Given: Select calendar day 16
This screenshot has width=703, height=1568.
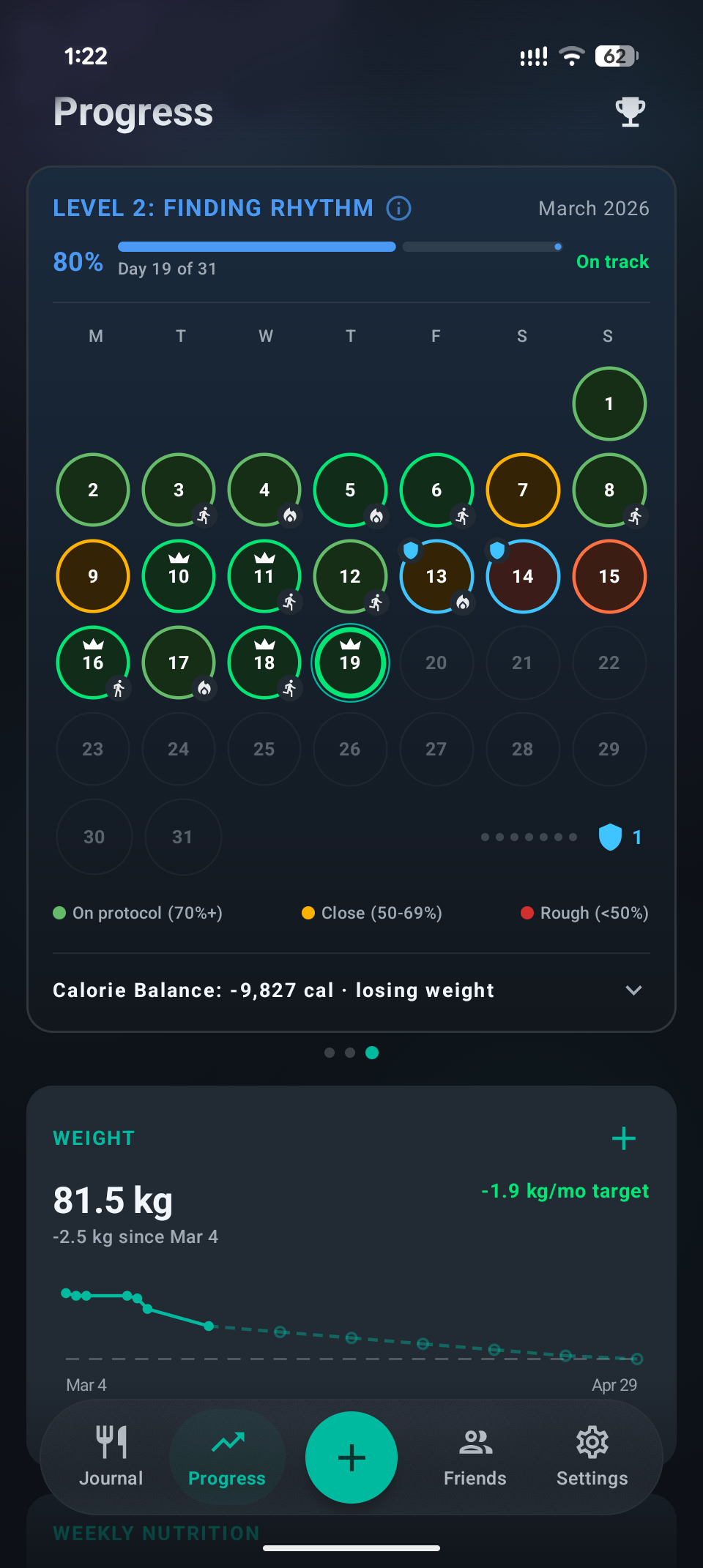Looking at the screenshot, I should click(93, 663).
